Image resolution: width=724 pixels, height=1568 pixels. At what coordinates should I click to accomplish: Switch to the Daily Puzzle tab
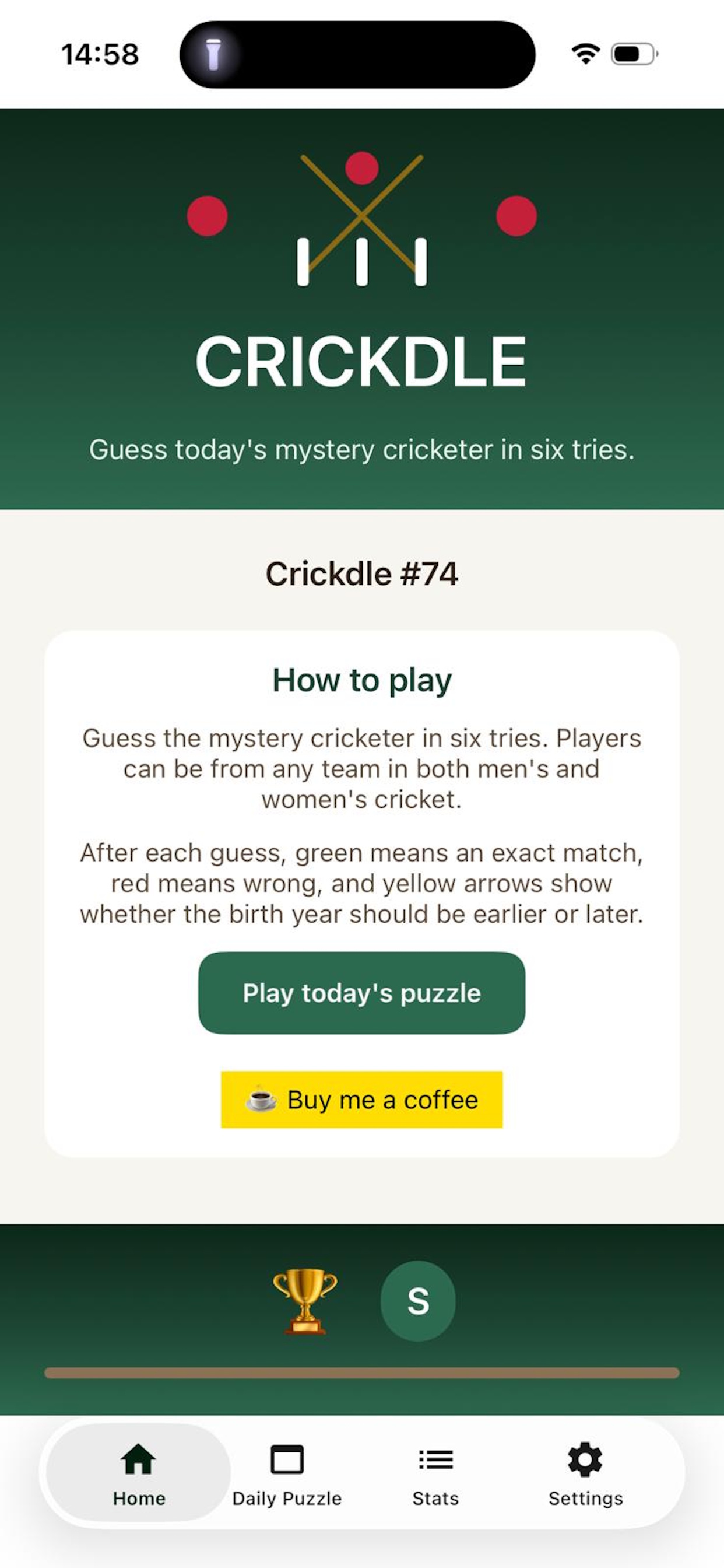287,1473
